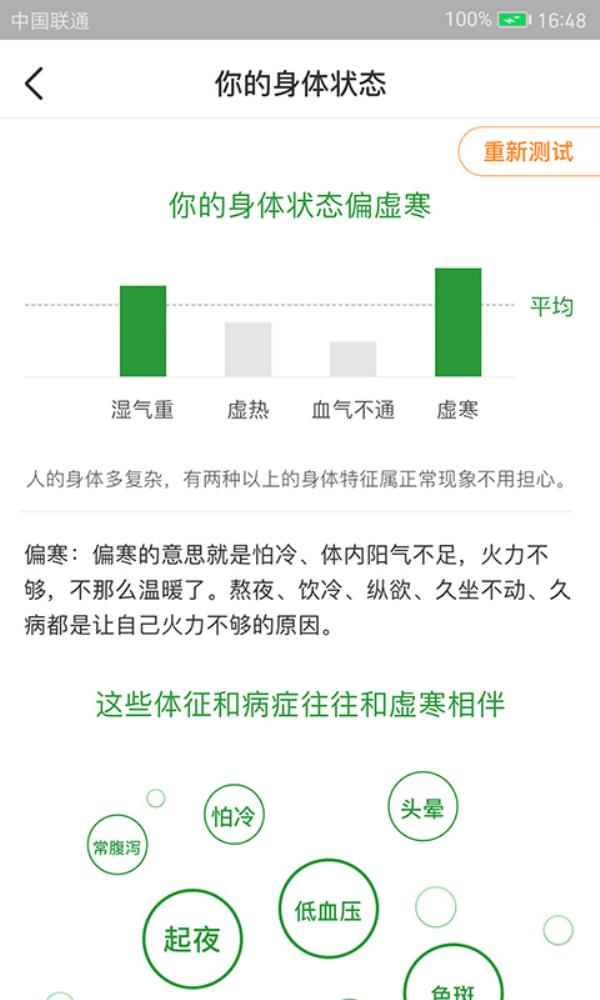Viewport: 600px width, 1000px height.
Task: Go back from the body status page
Action: pyautogui.click(x=35, y=83)
